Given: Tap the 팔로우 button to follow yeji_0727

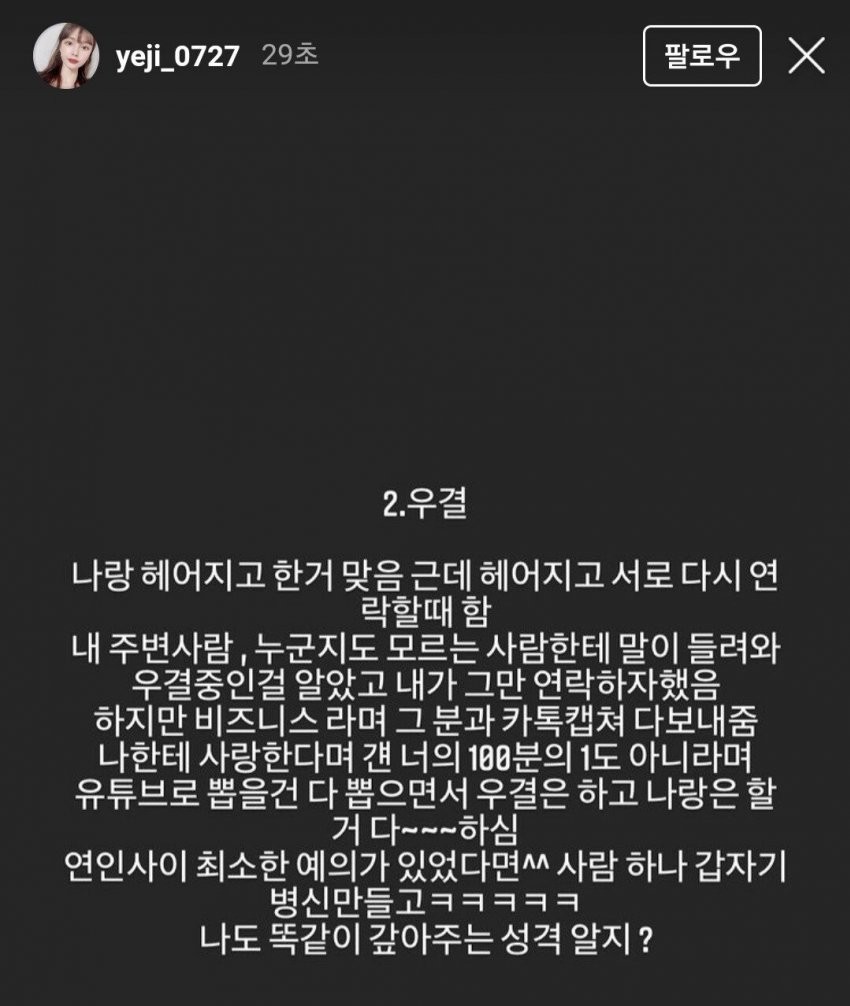Looking at the screenshot, I should click(x=701, y=56).
